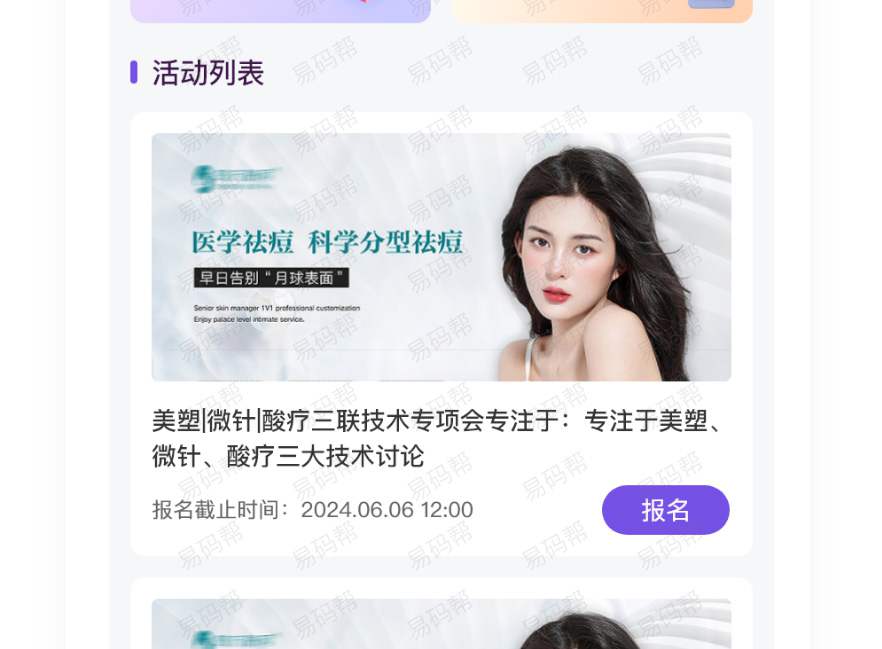The height and width of the screenshot is (649, 882).
Task: Tap the 报名 button to sign up
Action: 665,510
